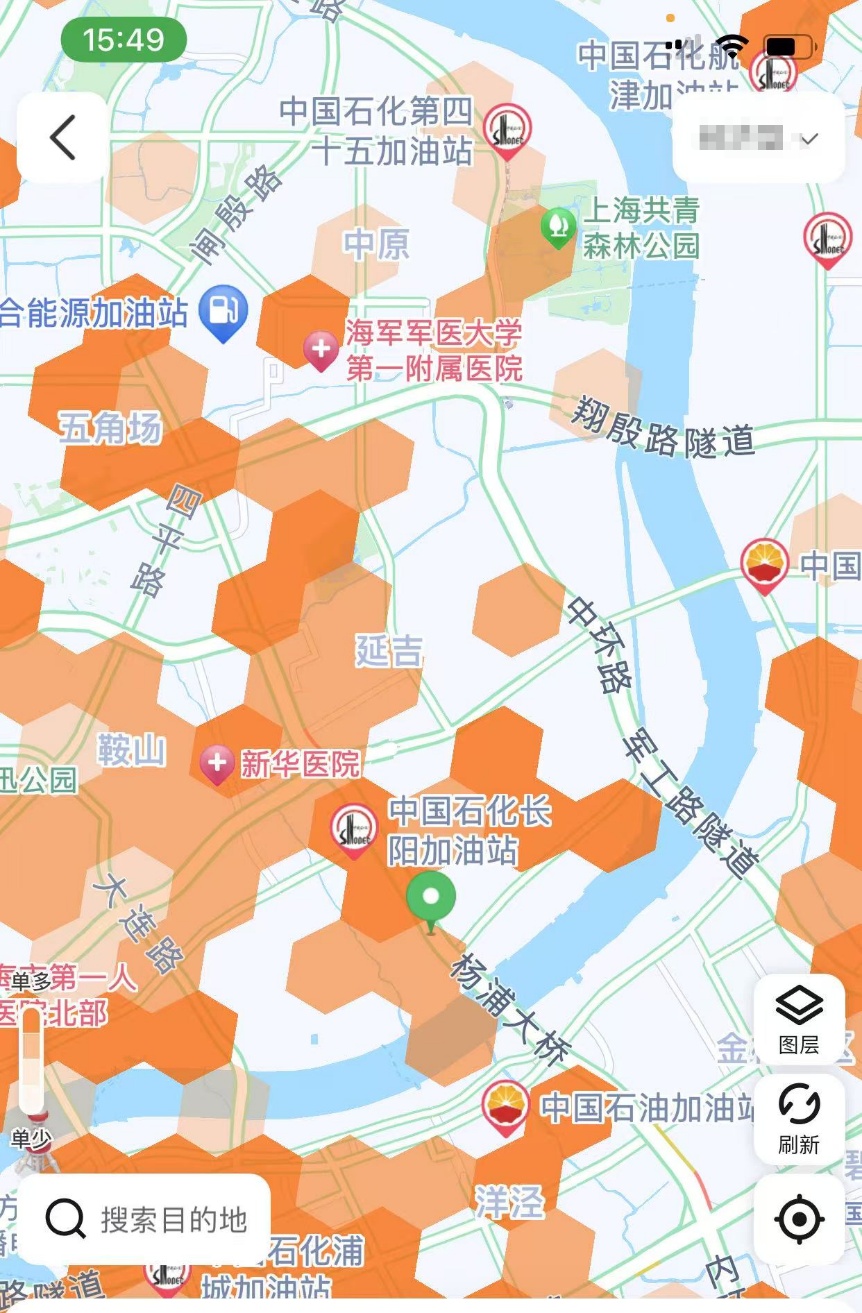Select the 中国石化长阳加油站 gas station pin

(x=354, y=828)
